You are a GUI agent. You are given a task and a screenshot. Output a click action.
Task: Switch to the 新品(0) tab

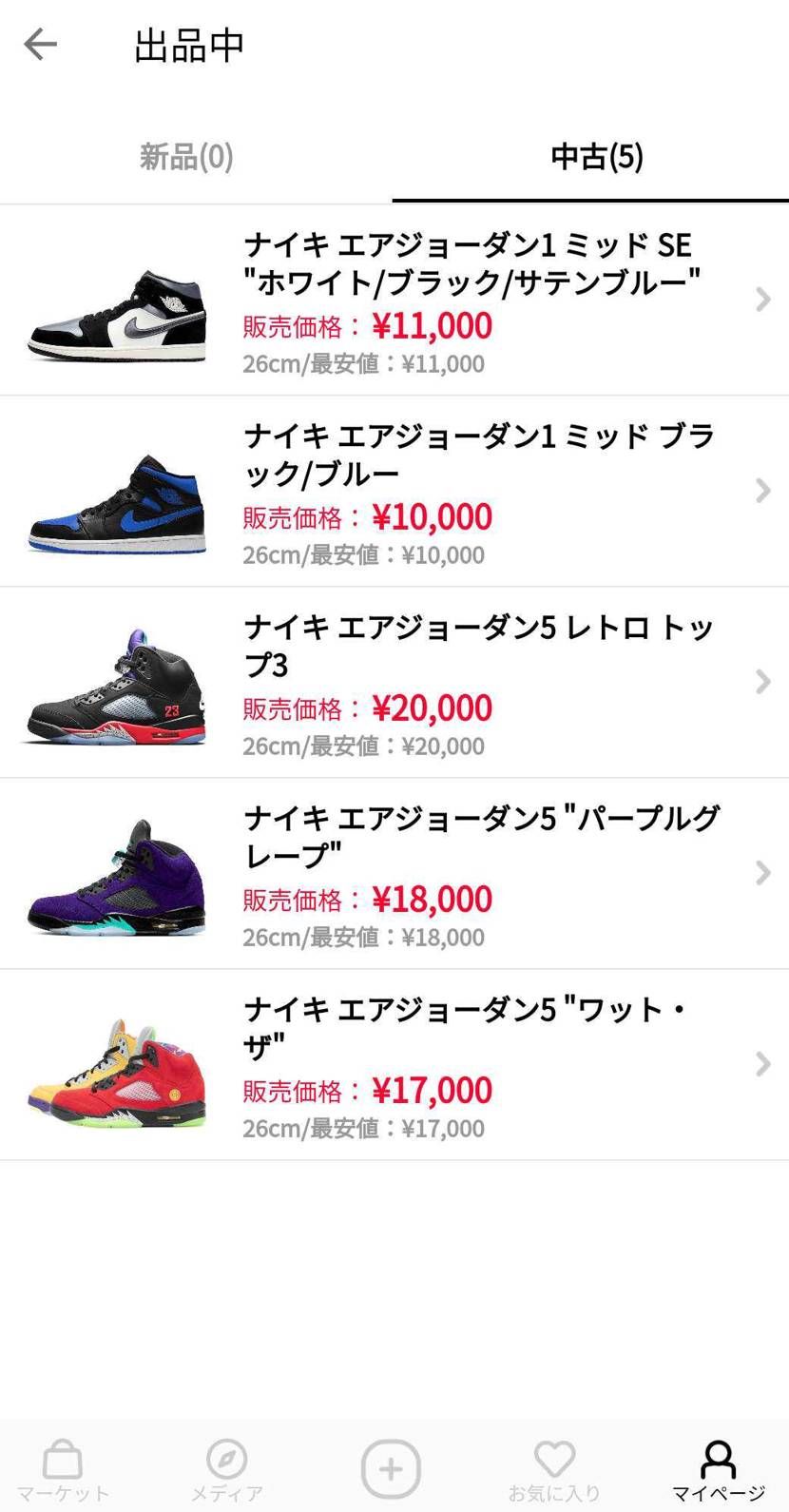[187, 157]
